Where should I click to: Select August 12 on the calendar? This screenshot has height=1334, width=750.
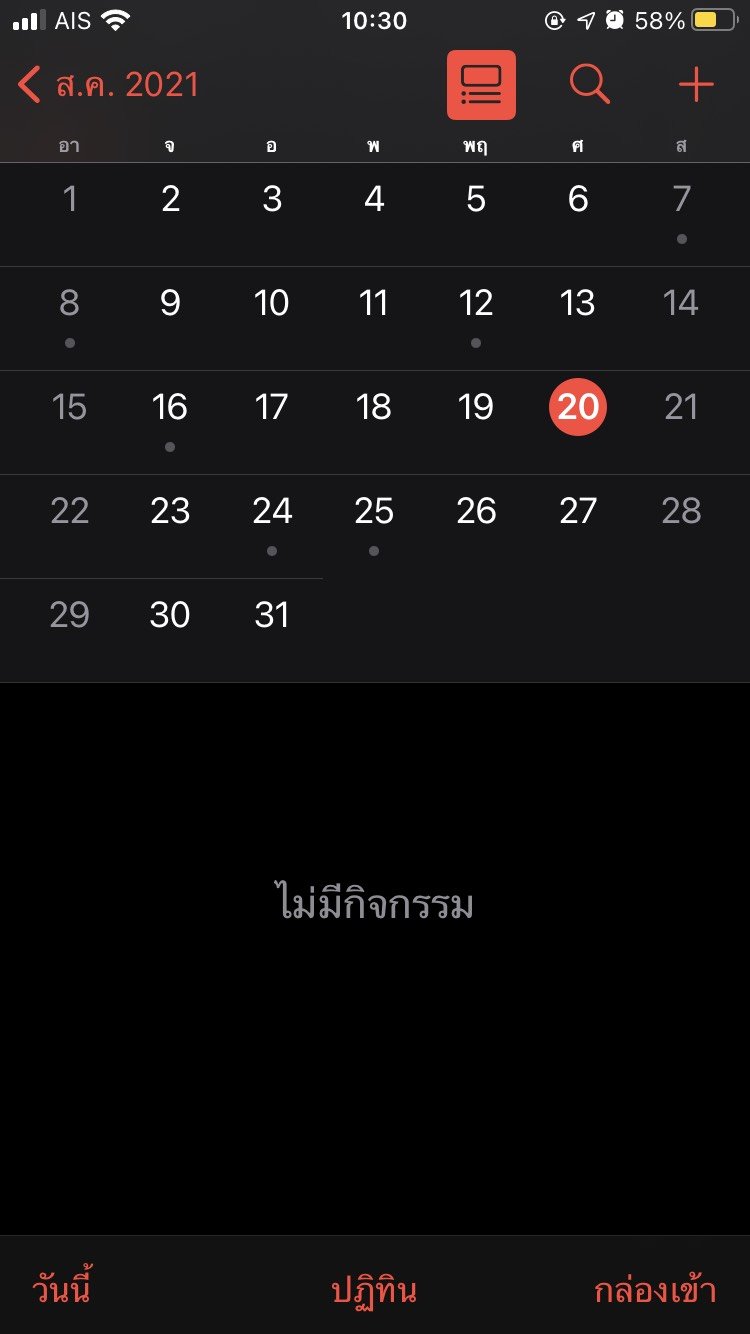(476, 304)
